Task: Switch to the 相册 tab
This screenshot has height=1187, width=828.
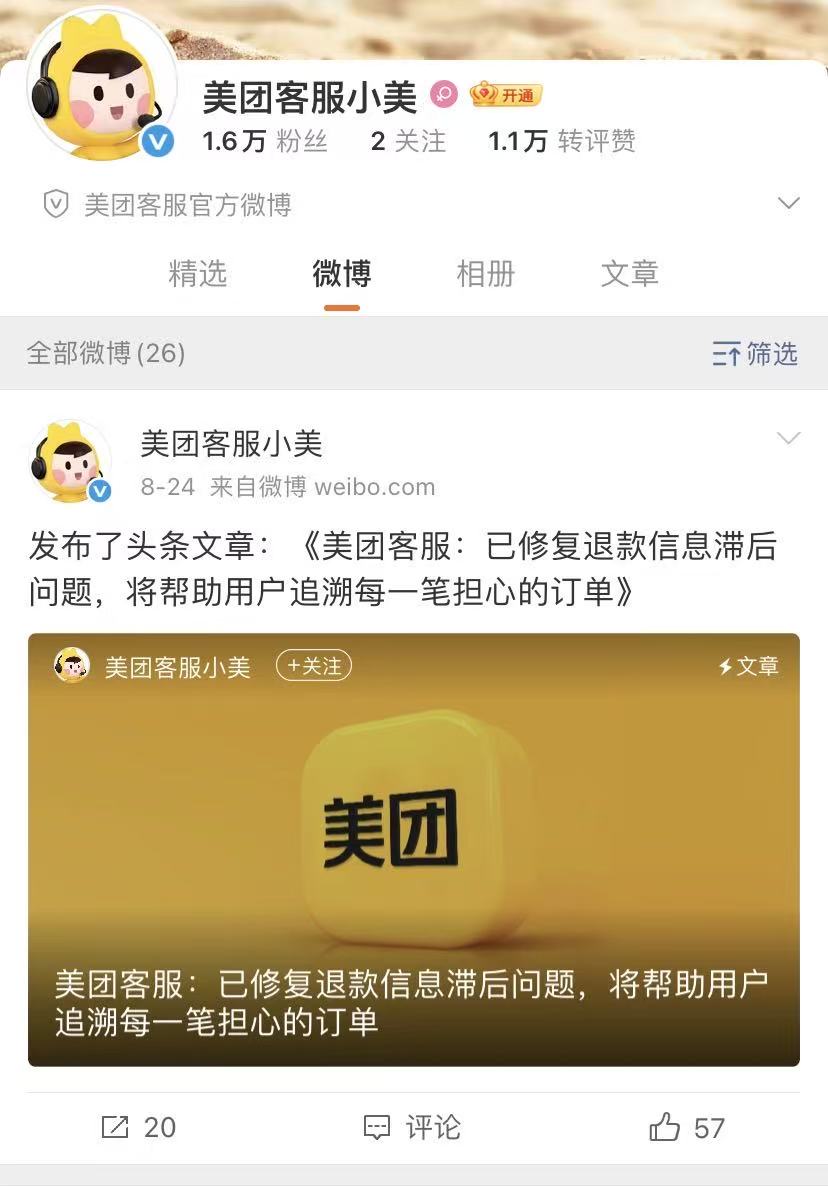Action: coord(485,273)
